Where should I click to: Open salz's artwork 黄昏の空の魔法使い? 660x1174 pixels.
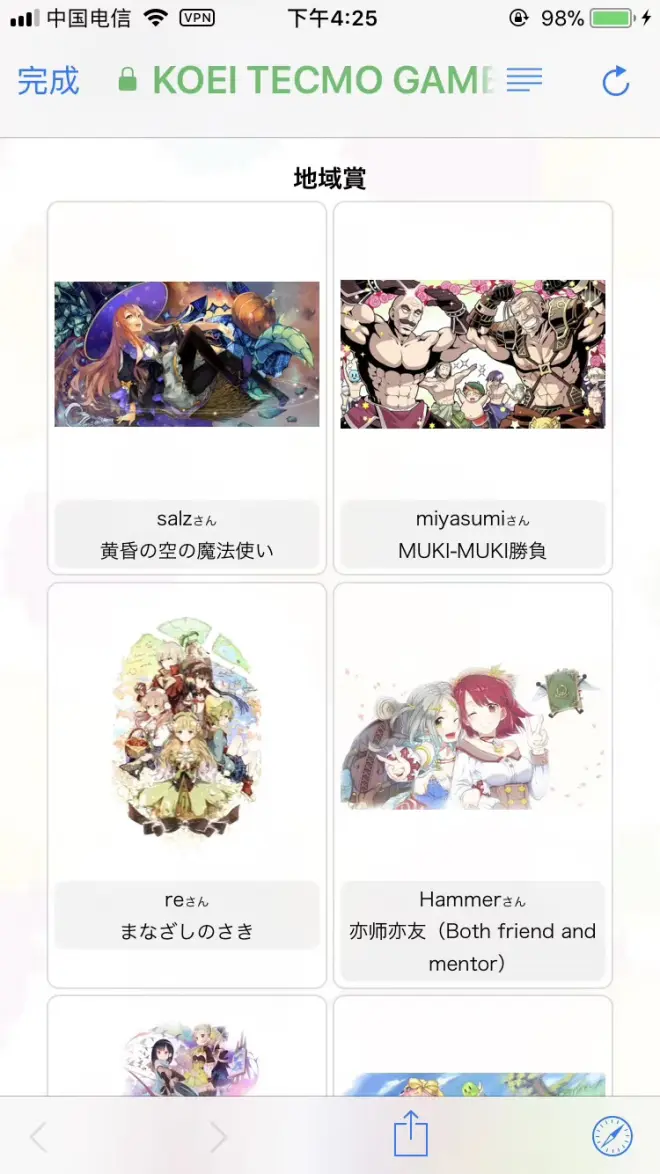(x=187, y=354)
